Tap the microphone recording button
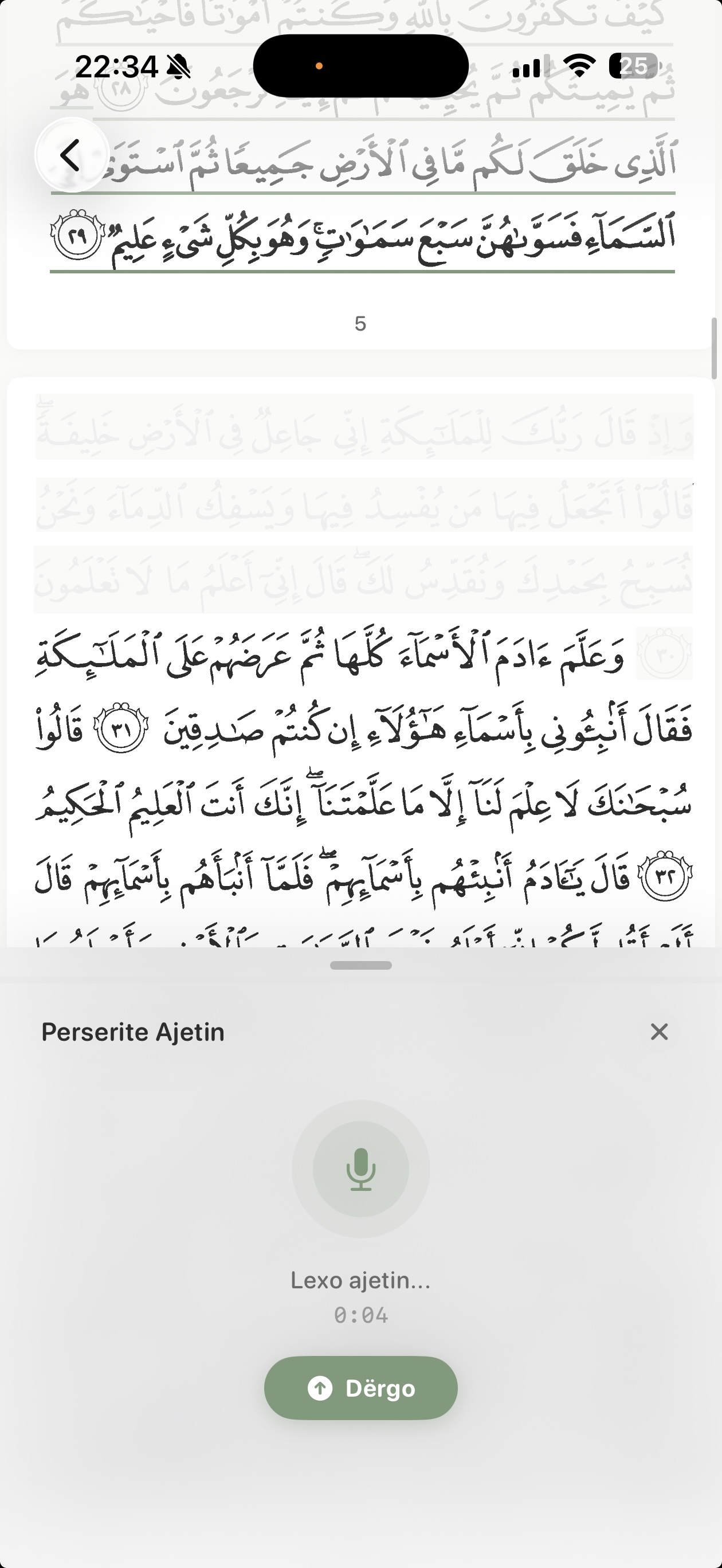Image resolution: width=722 pixels, height=1568 pixels. pyautogui.click(x=360, y=1169)
